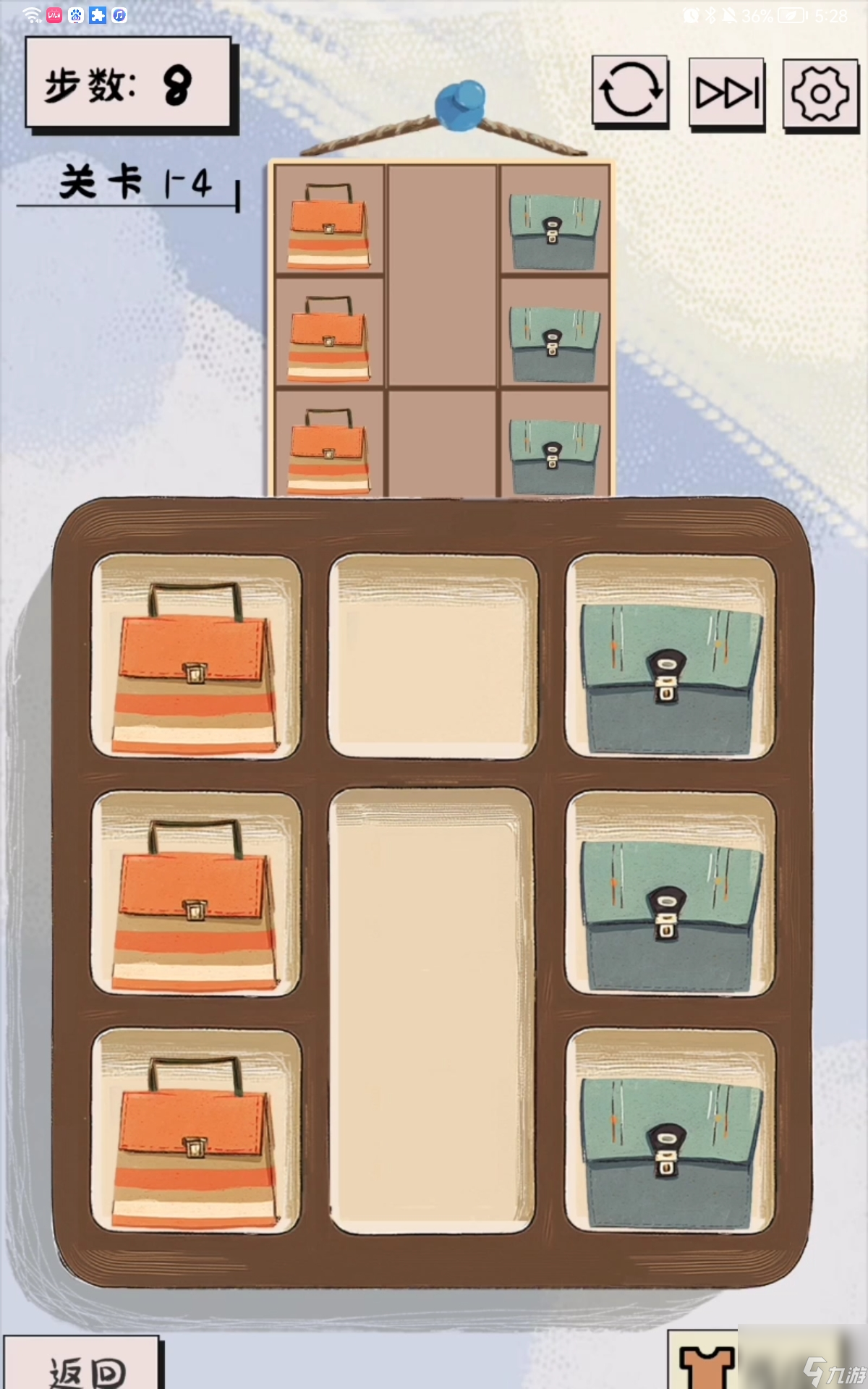Restart the level with the refresh icon
868x1389 pixels.
[630, 91]
